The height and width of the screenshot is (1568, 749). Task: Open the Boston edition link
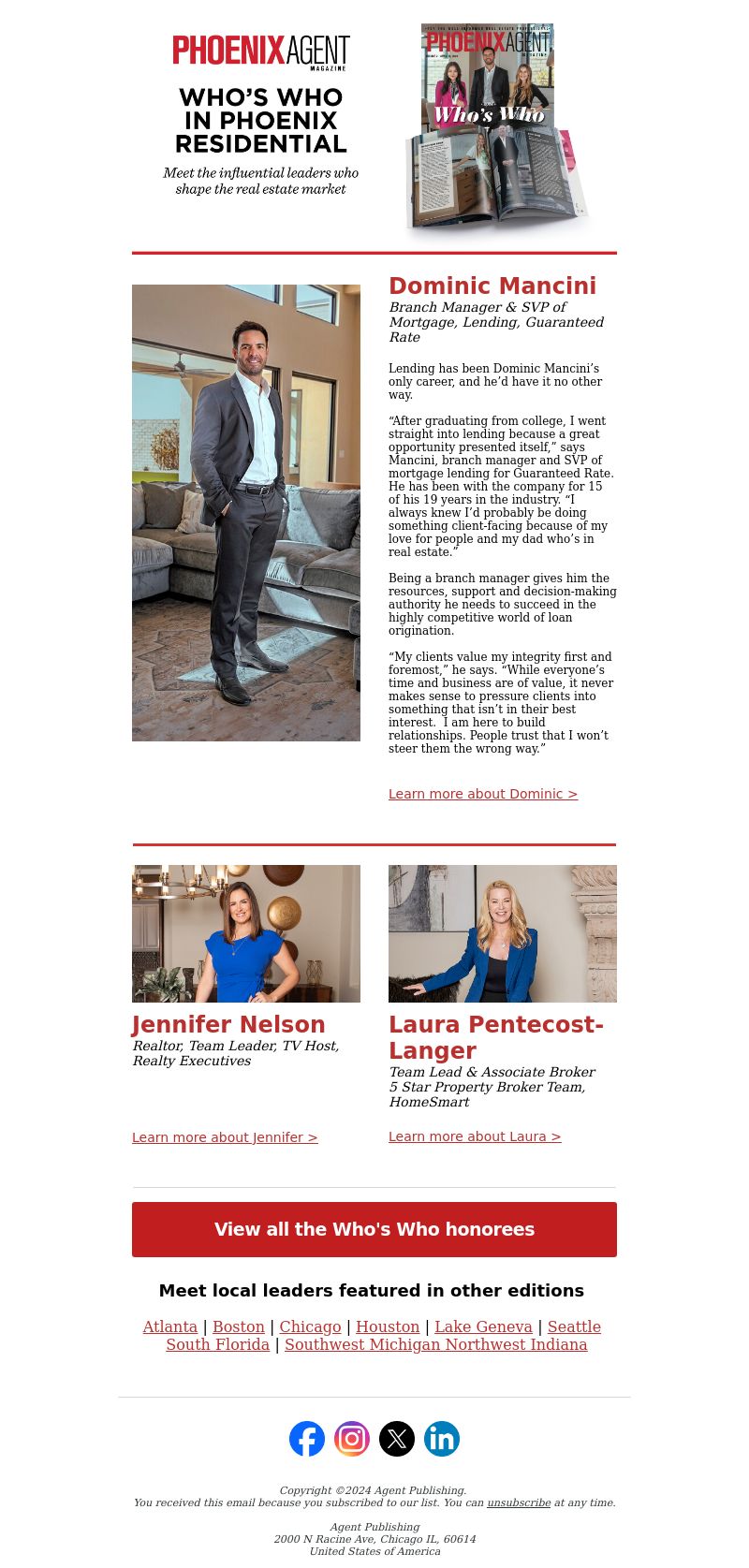tap(239, 1326)
